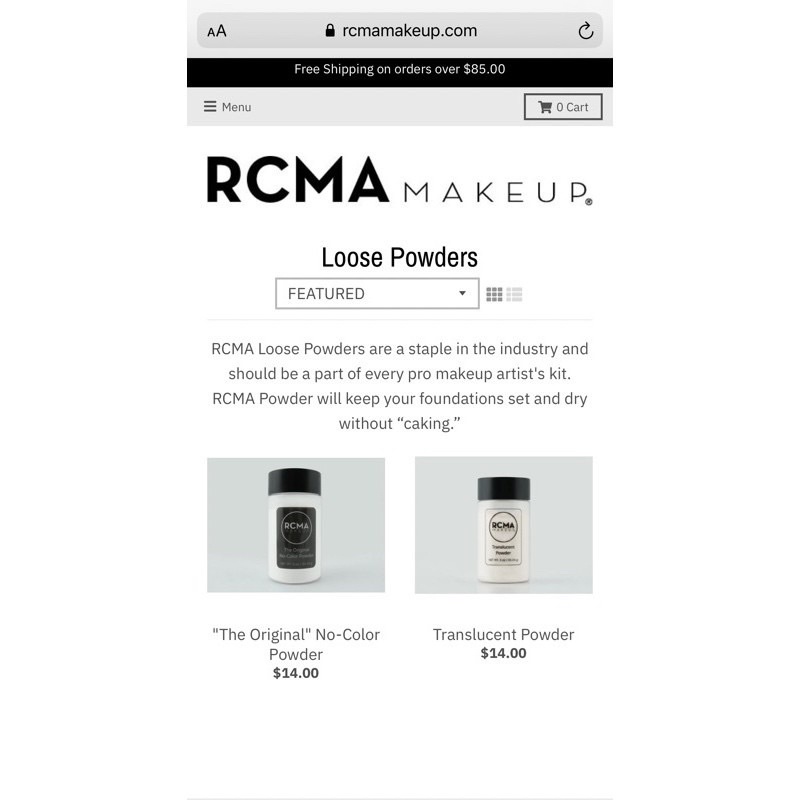Switch to list view layout

(515, 294)
